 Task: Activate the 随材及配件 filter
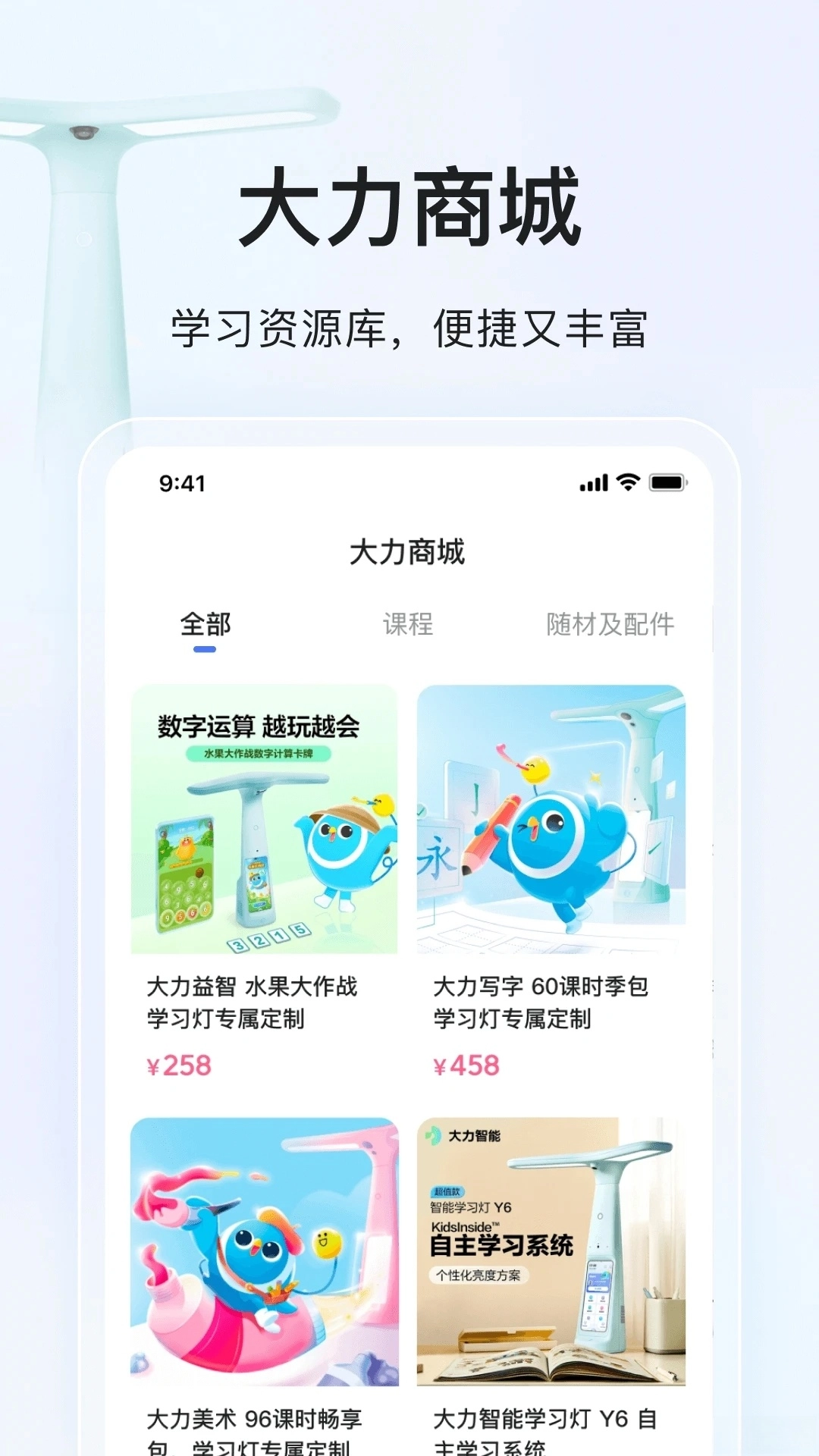click(x=611, y=623)
